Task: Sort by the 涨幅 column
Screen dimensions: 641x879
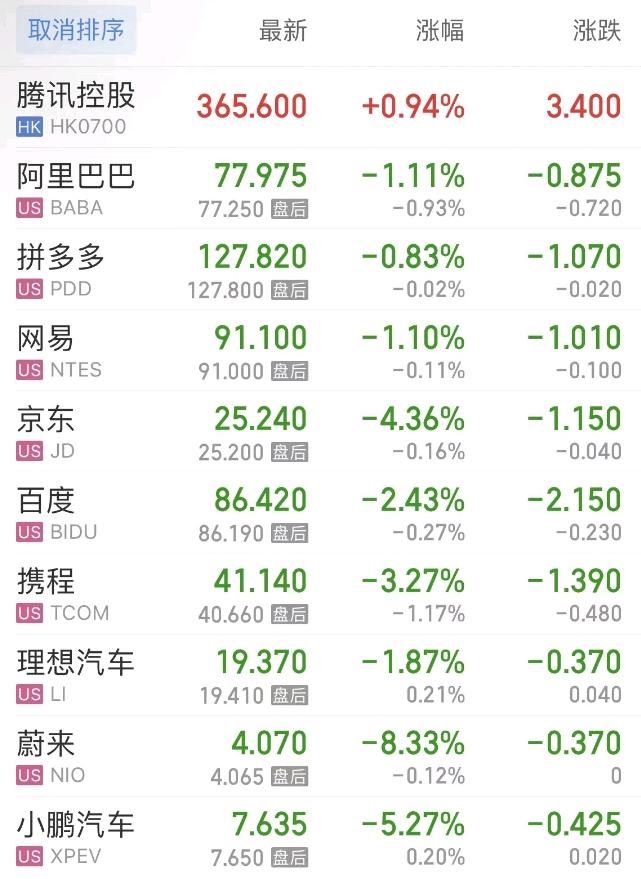Action: click(x=440, y=31)
